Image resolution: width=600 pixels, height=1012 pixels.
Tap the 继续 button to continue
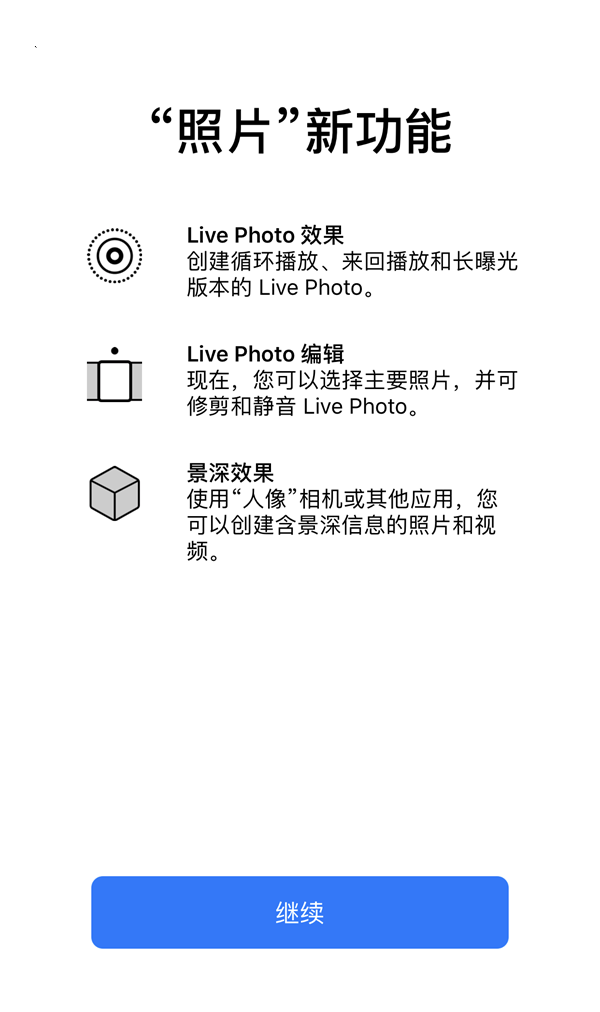click(x=300, y=912)
